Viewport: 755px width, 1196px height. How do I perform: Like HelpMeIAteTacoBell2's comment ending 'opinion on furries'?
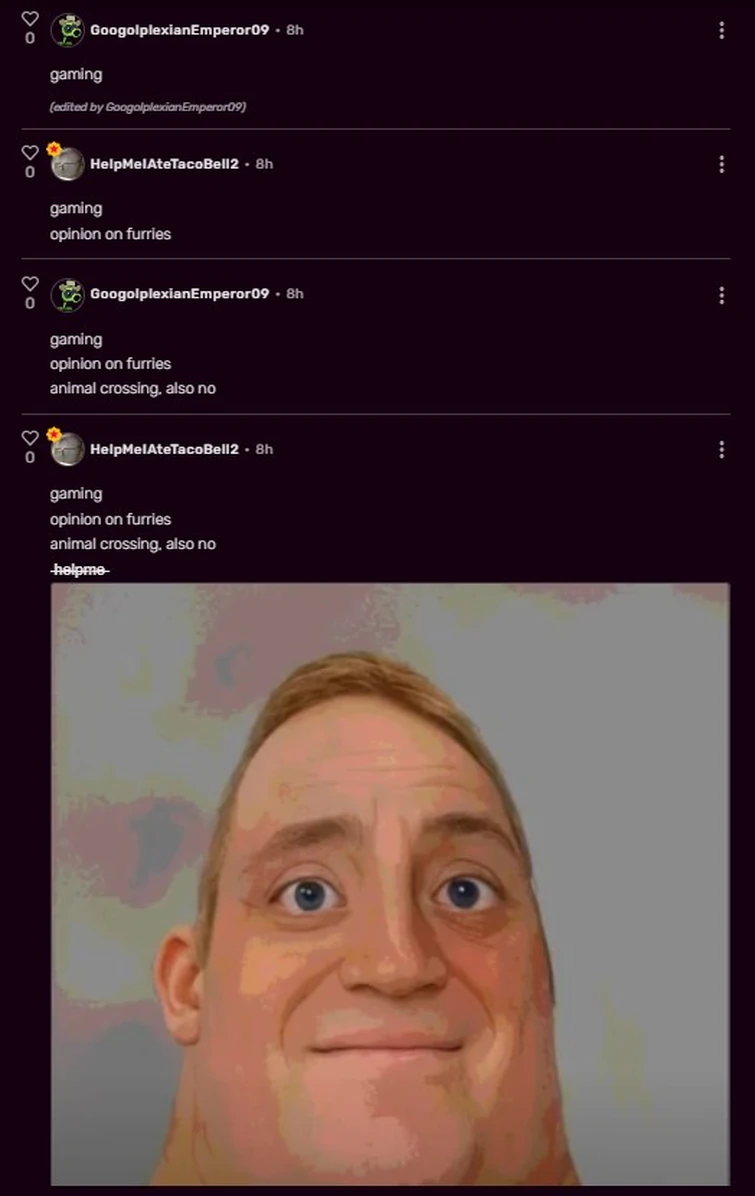tap(30, 152)
